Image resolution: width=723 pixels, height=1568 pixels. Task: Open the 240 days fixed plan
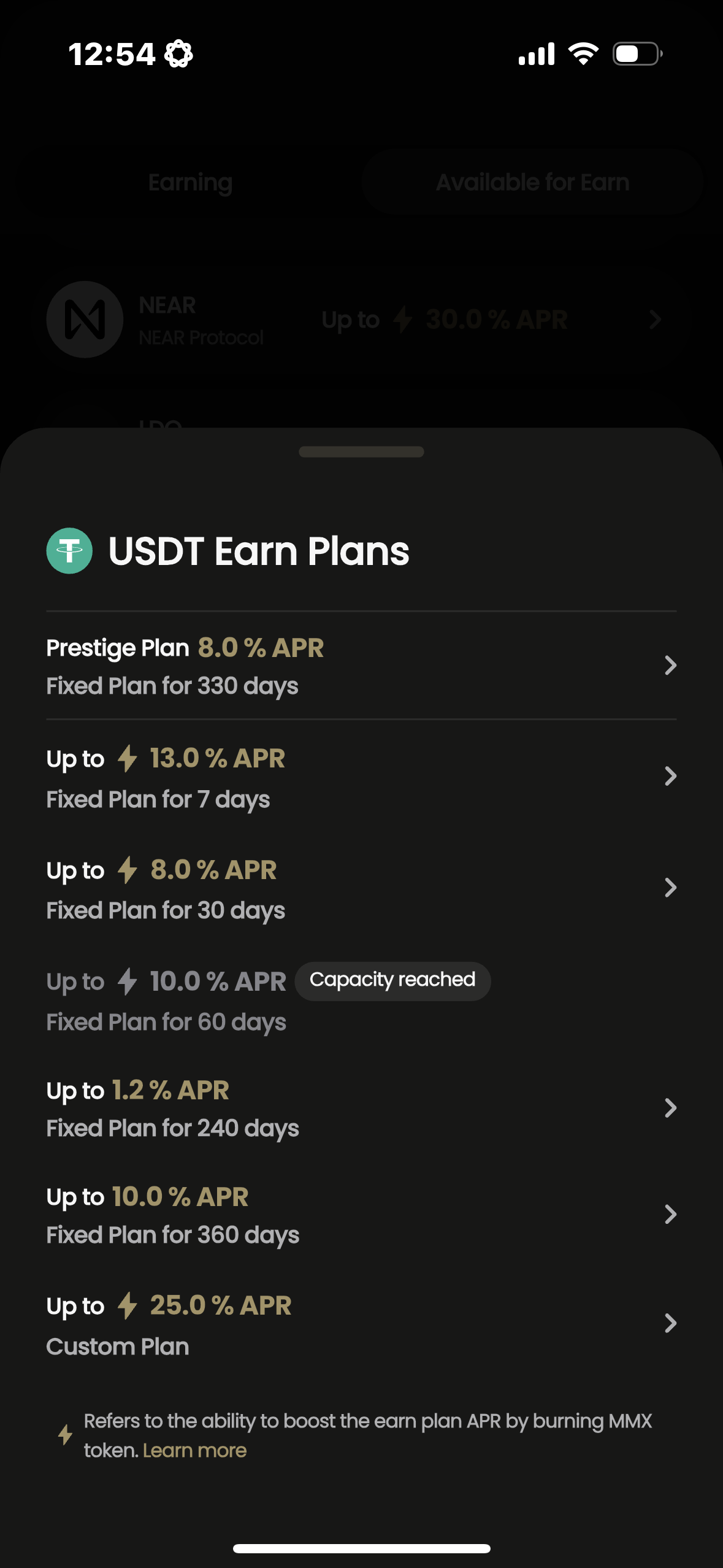pos(361,1109)
